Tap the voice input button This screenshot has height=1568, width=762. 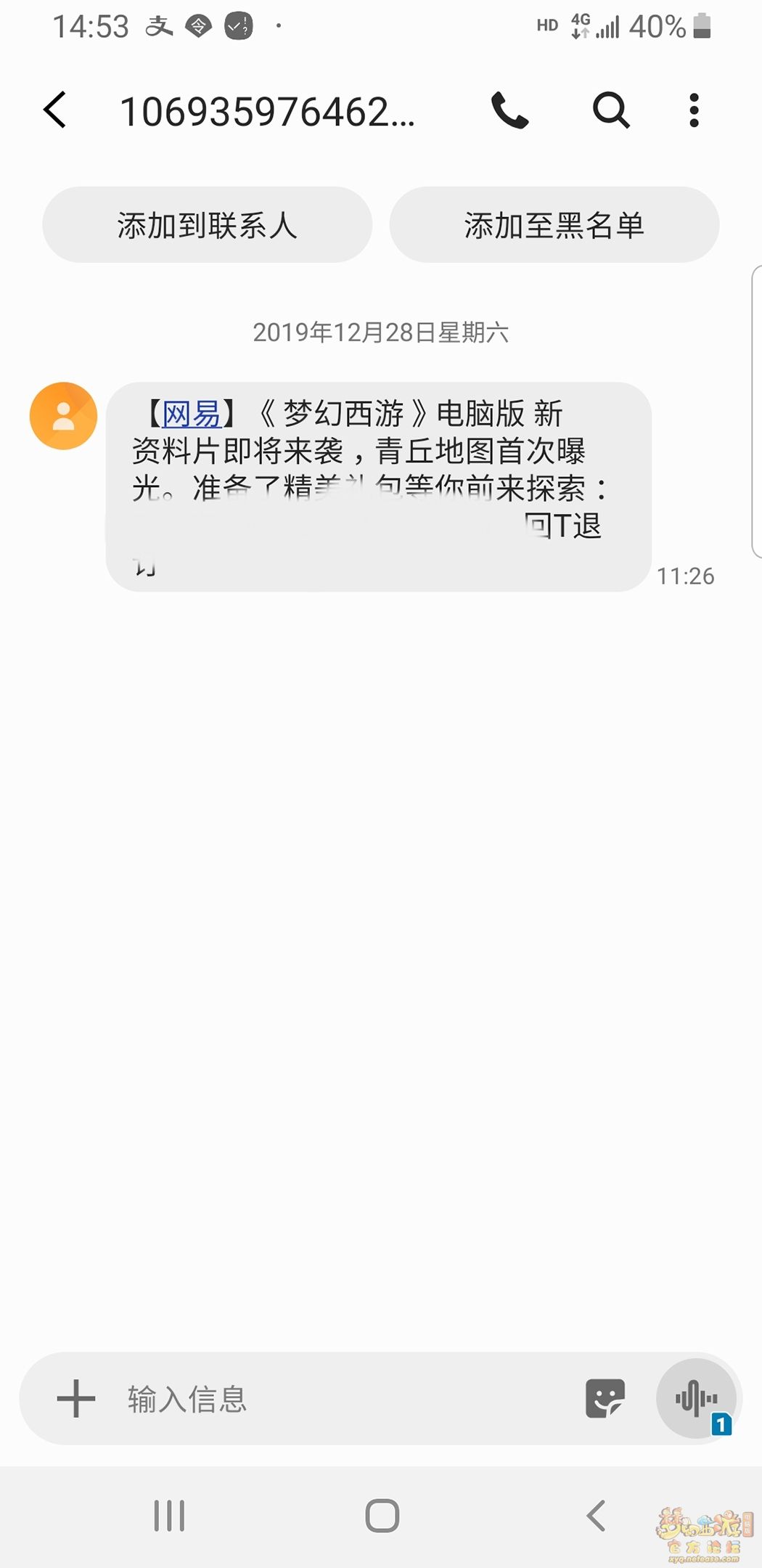tap(695, 1399)
